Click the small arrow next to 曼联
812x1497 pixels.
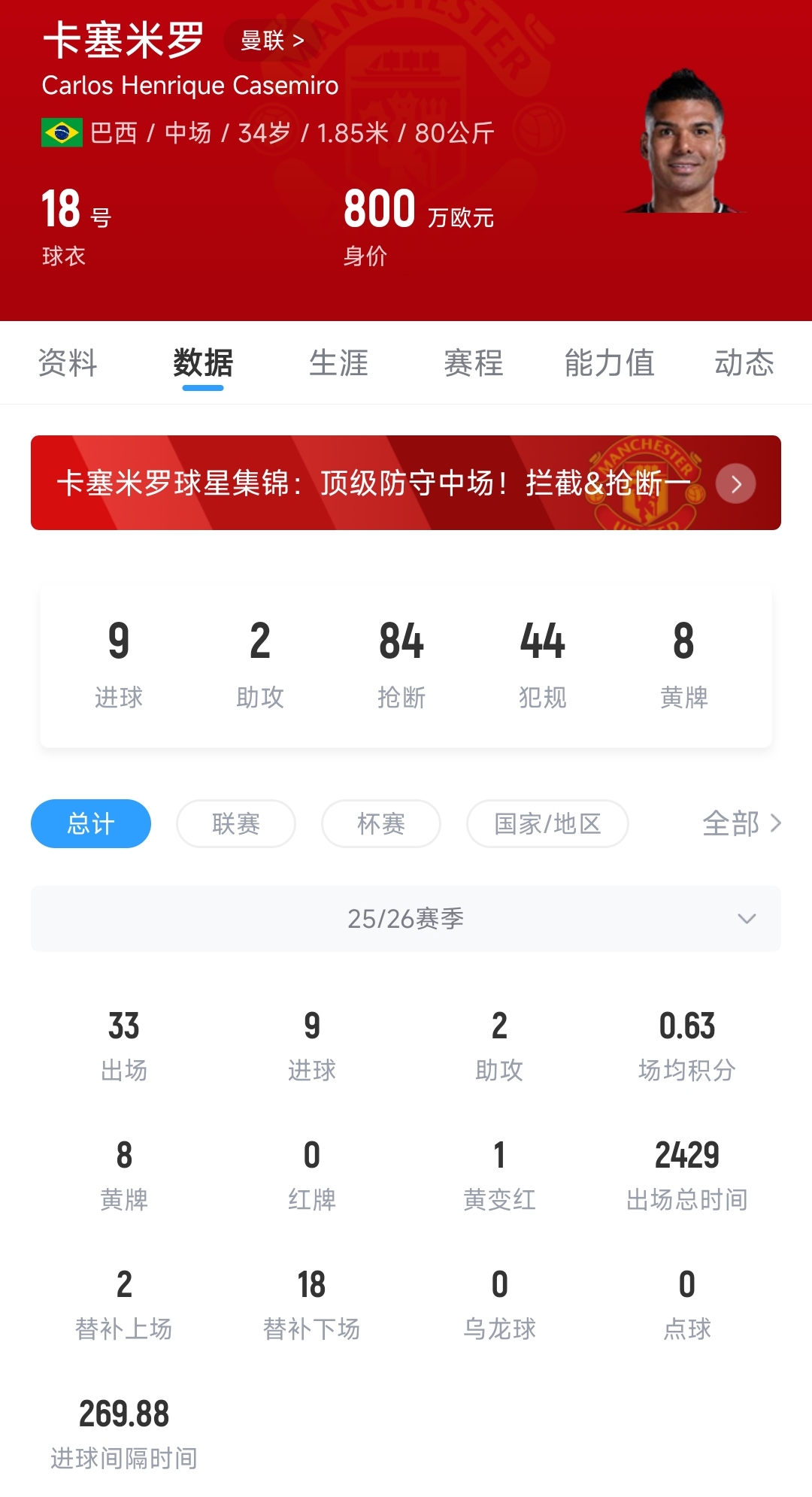coord(299,41)
